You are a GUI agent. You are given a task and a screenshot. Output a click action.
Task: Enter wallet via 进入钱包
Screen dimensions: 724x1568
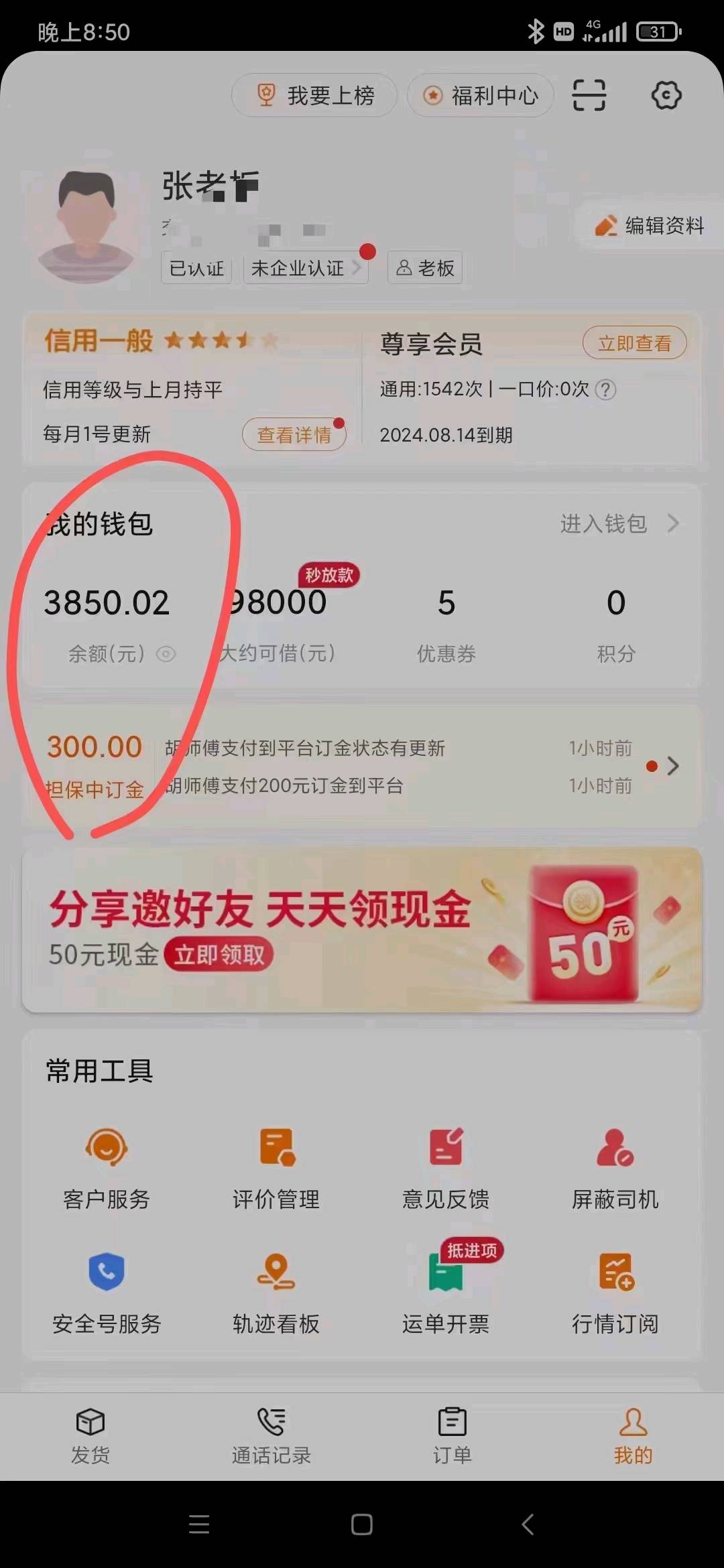(x=619, y=523)
